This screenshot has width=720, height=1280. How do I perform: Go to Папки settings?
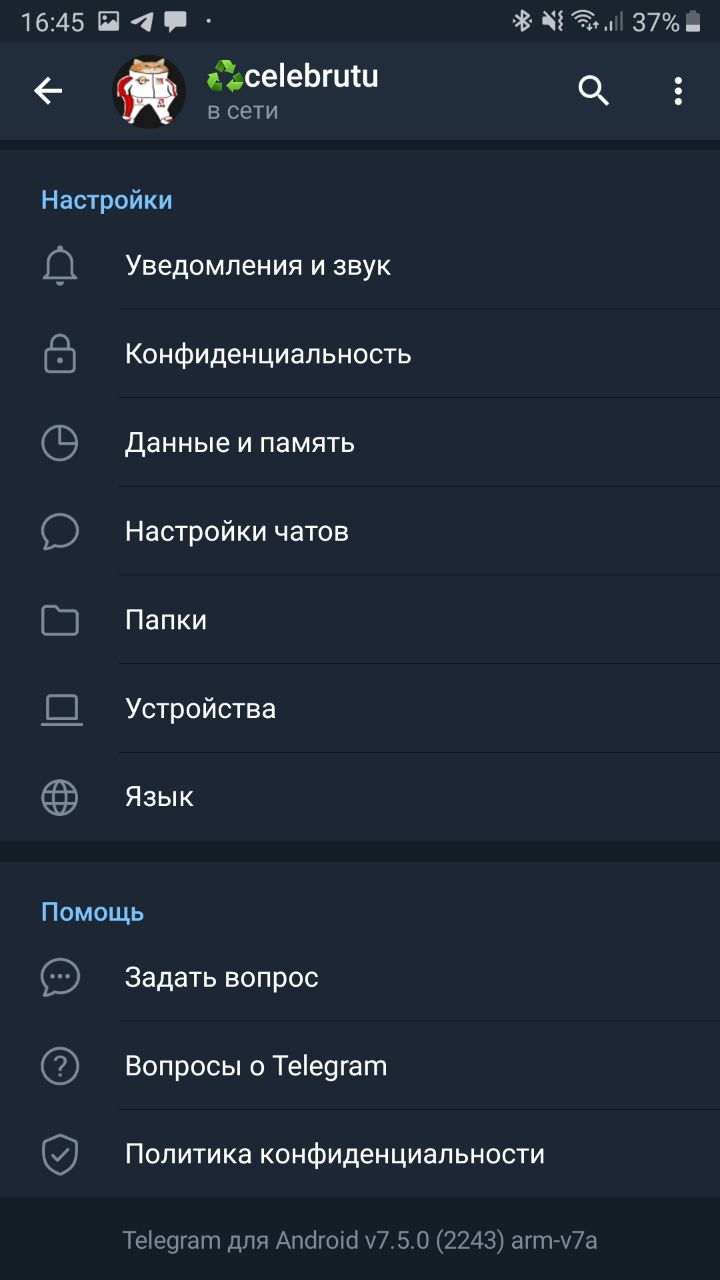(x=166, y=620)
